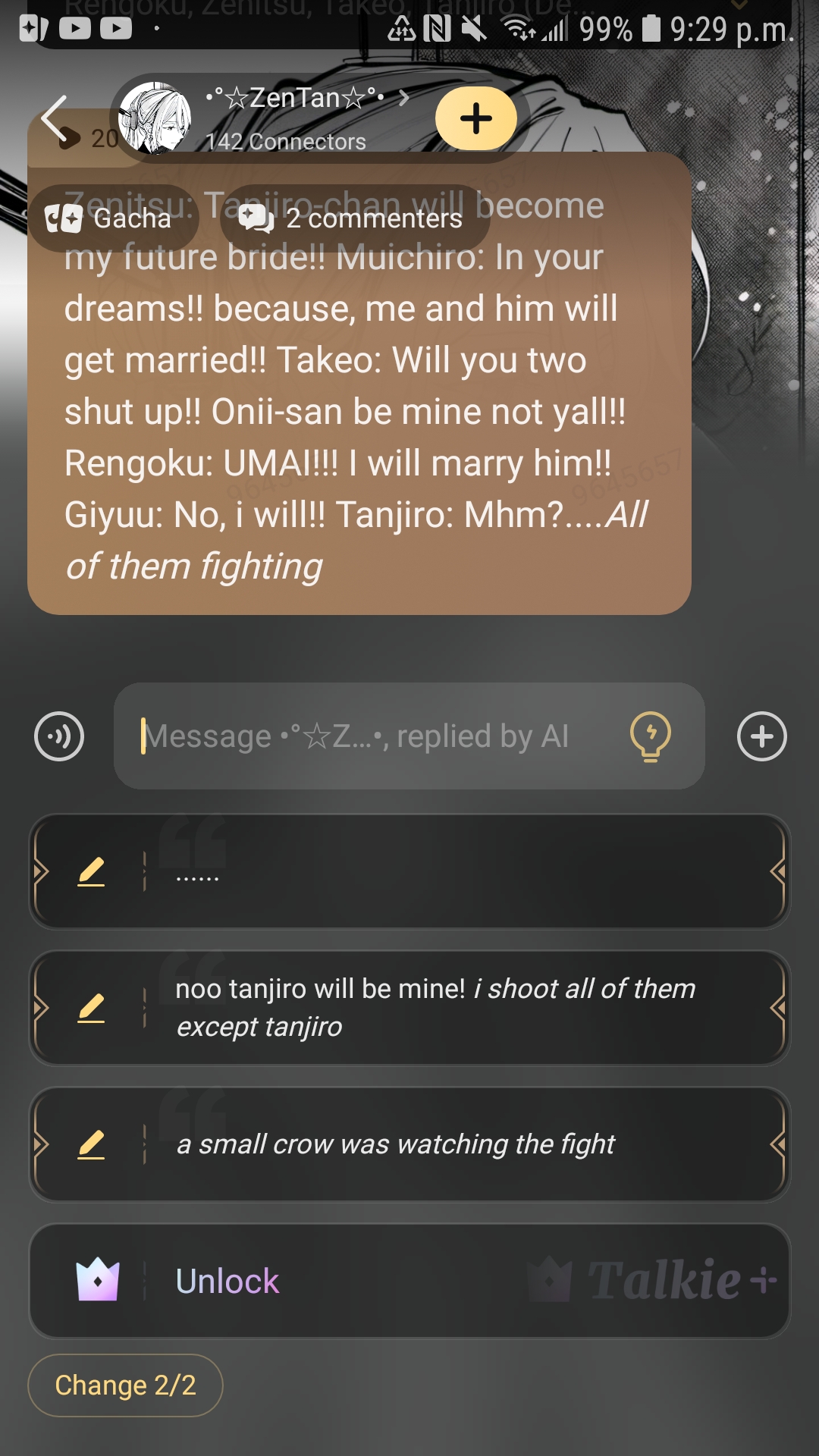This screenshot has height=1456, width=819.
Task: Edit the 'a small crow' suggestion
Action: click(91, 1144)
